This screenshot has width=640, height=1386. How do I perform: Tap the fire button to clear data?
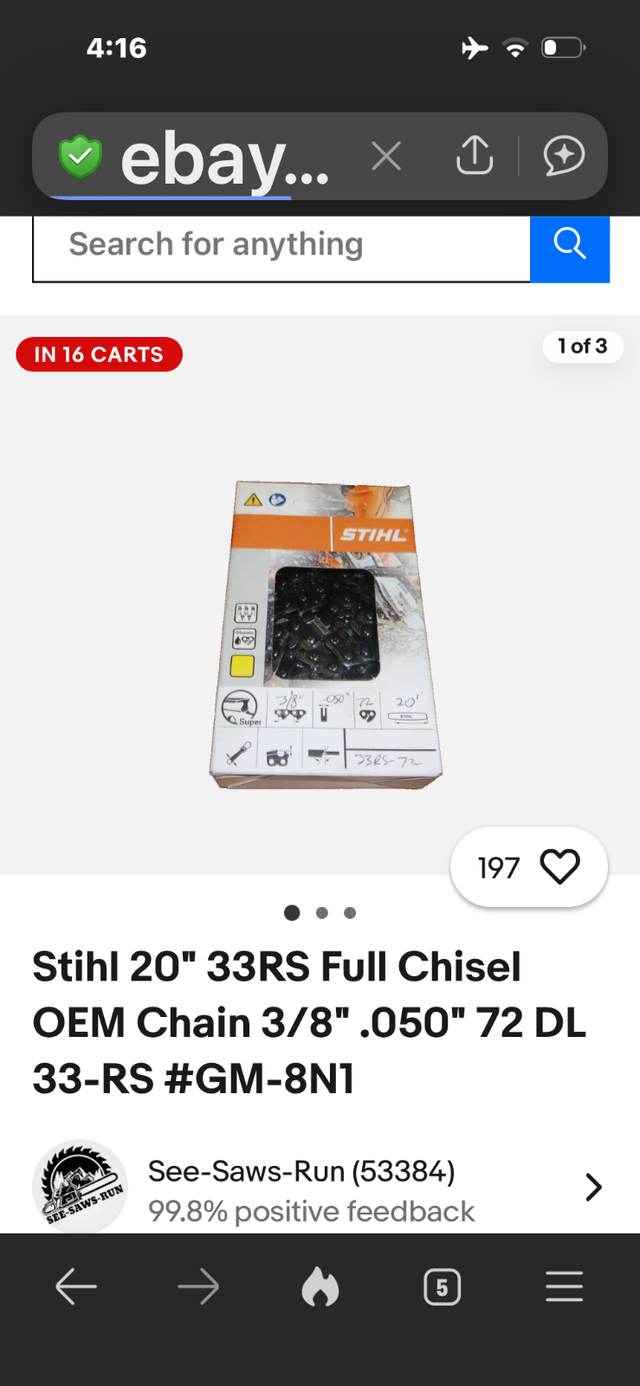pyautogui.click(x=320, y=1288)
